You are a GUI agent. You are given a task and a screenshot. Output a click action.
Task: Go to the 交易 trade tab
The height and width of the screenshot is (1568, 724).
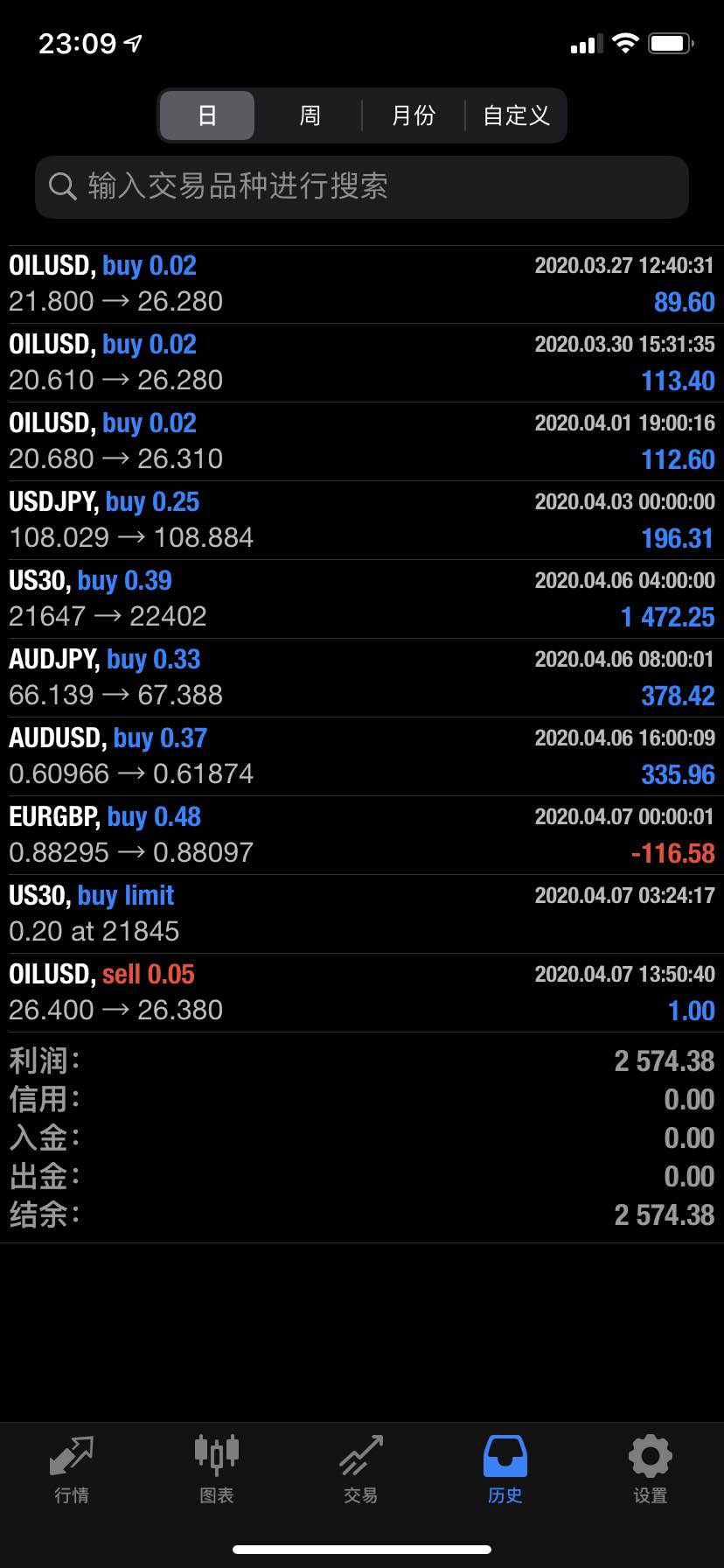coord(361,1470)
